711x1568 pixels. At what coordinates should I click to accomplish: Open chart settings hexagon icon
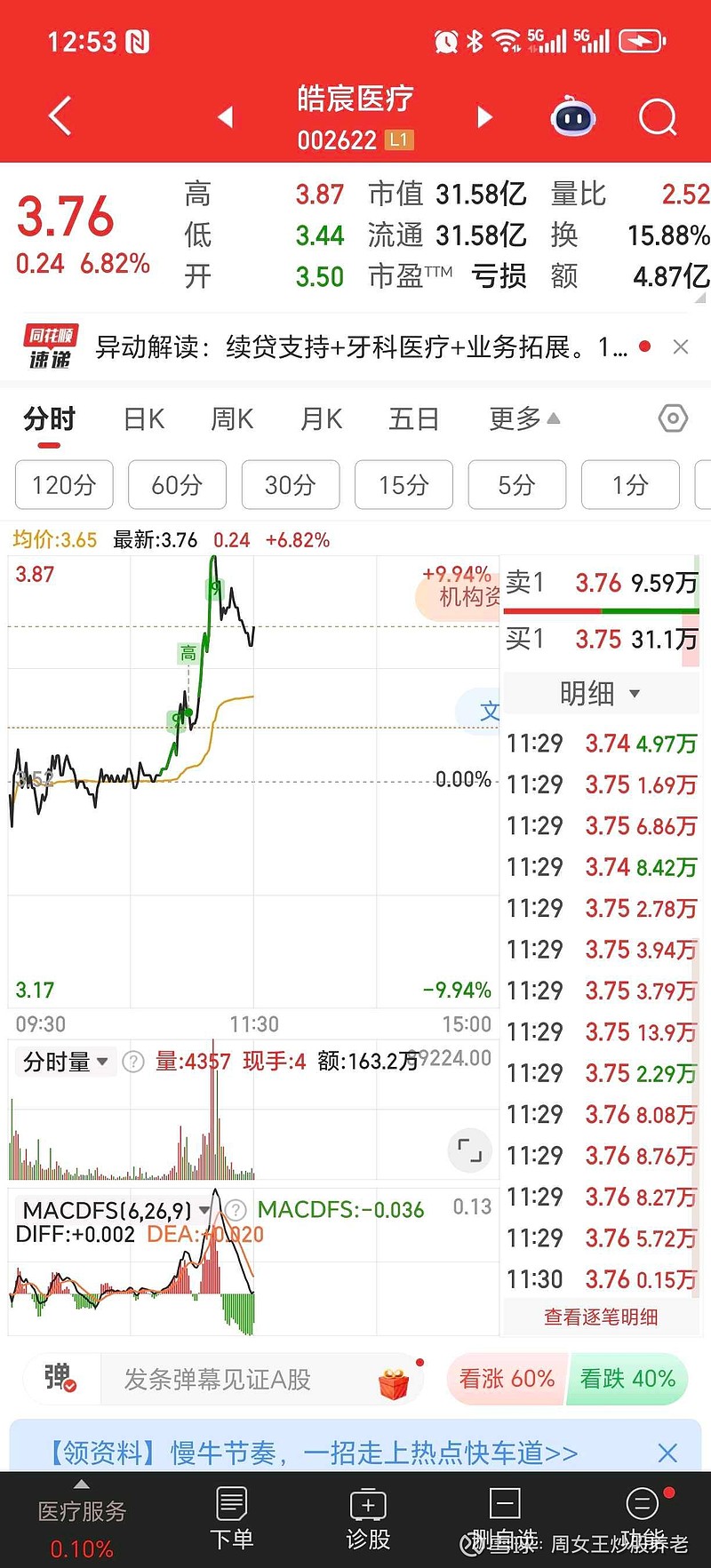(x=673, y=418)
